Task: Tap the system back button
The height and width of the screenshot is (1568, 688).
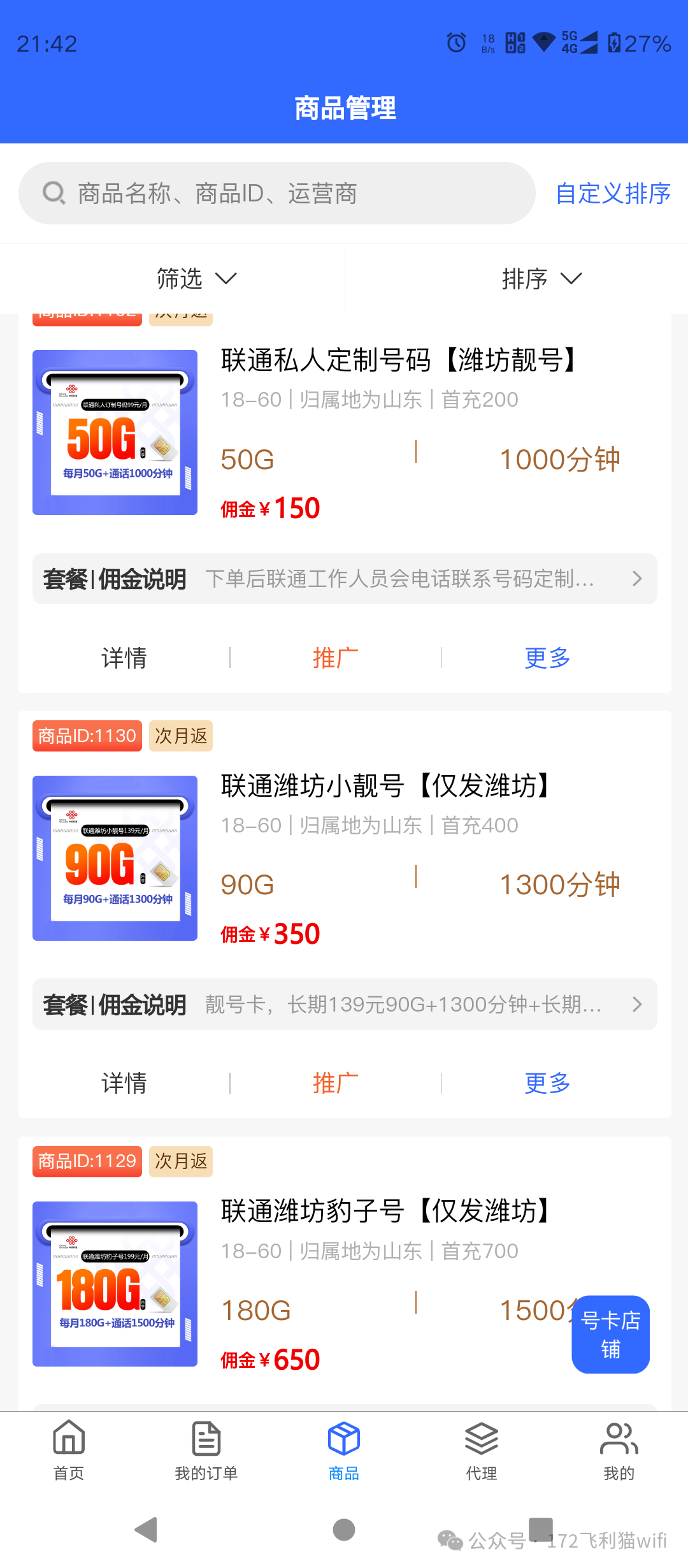Action: tap(147, 1530)
